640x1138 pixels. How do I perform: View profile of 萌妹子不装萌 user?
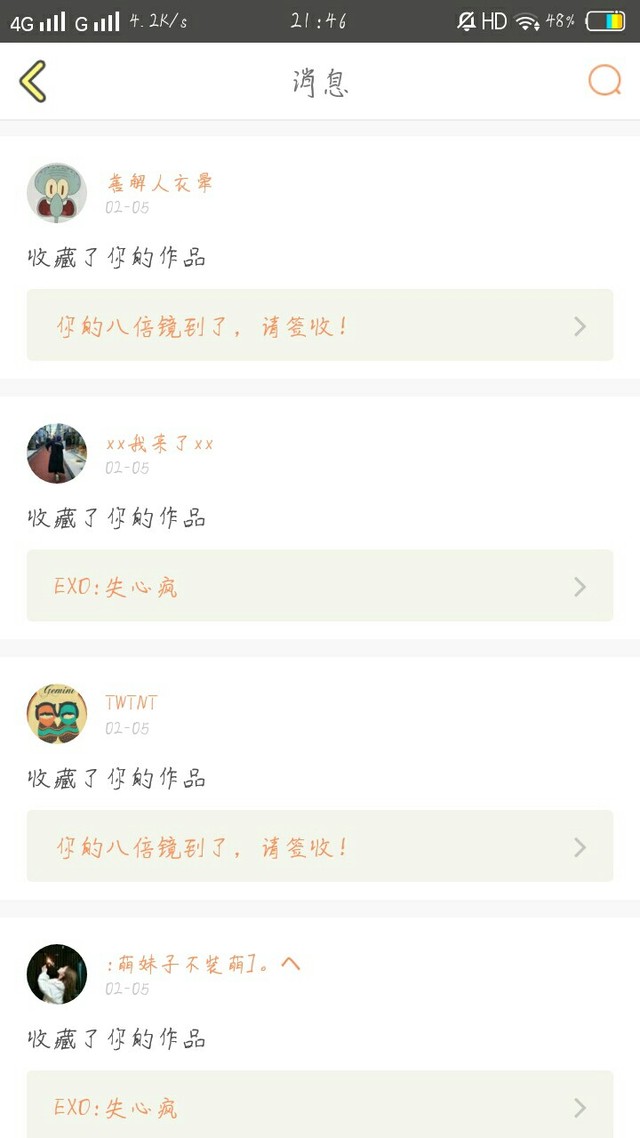[203, 965]
